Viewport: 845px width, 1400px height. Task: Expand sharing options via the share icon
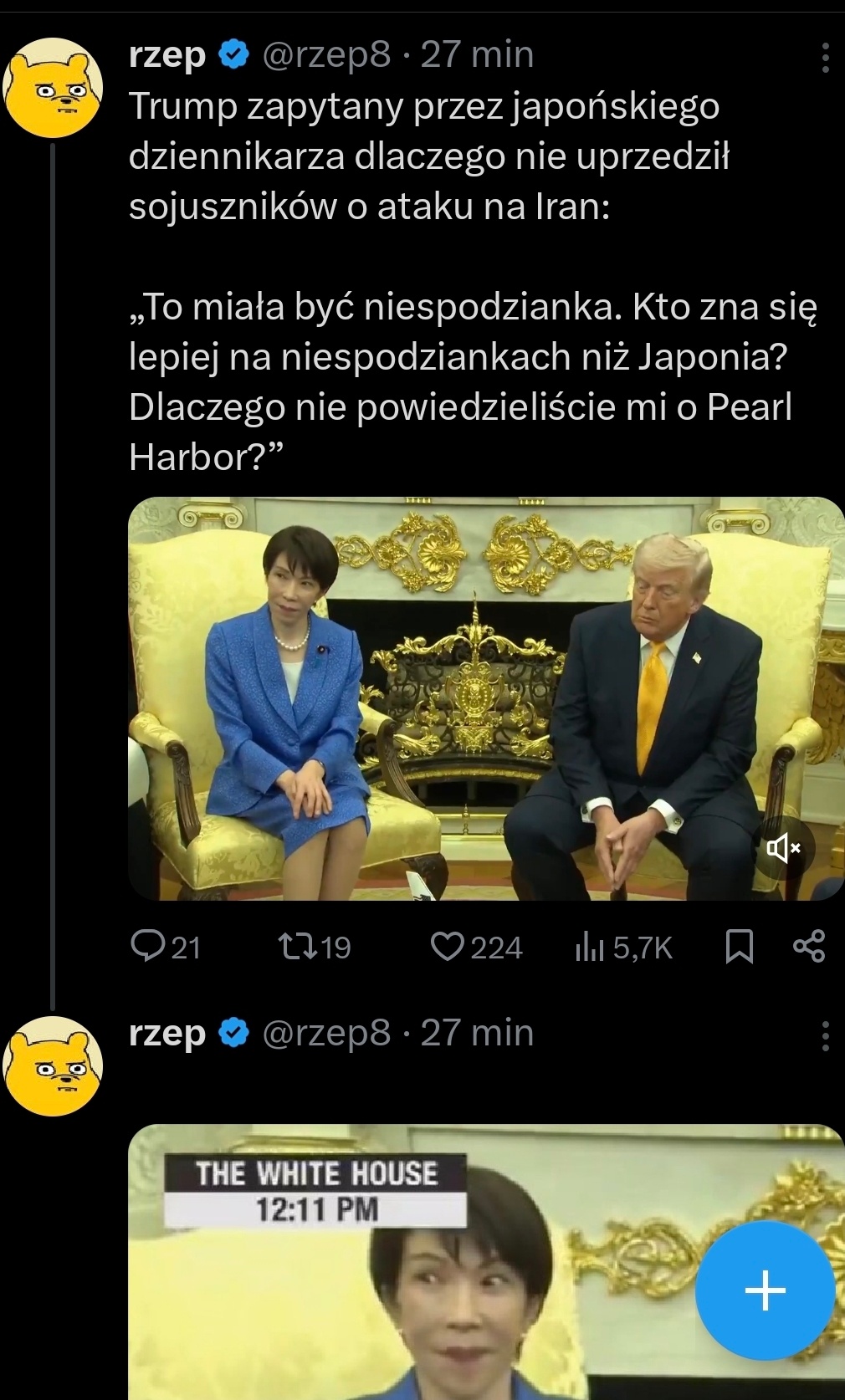[x=809, y=947]
